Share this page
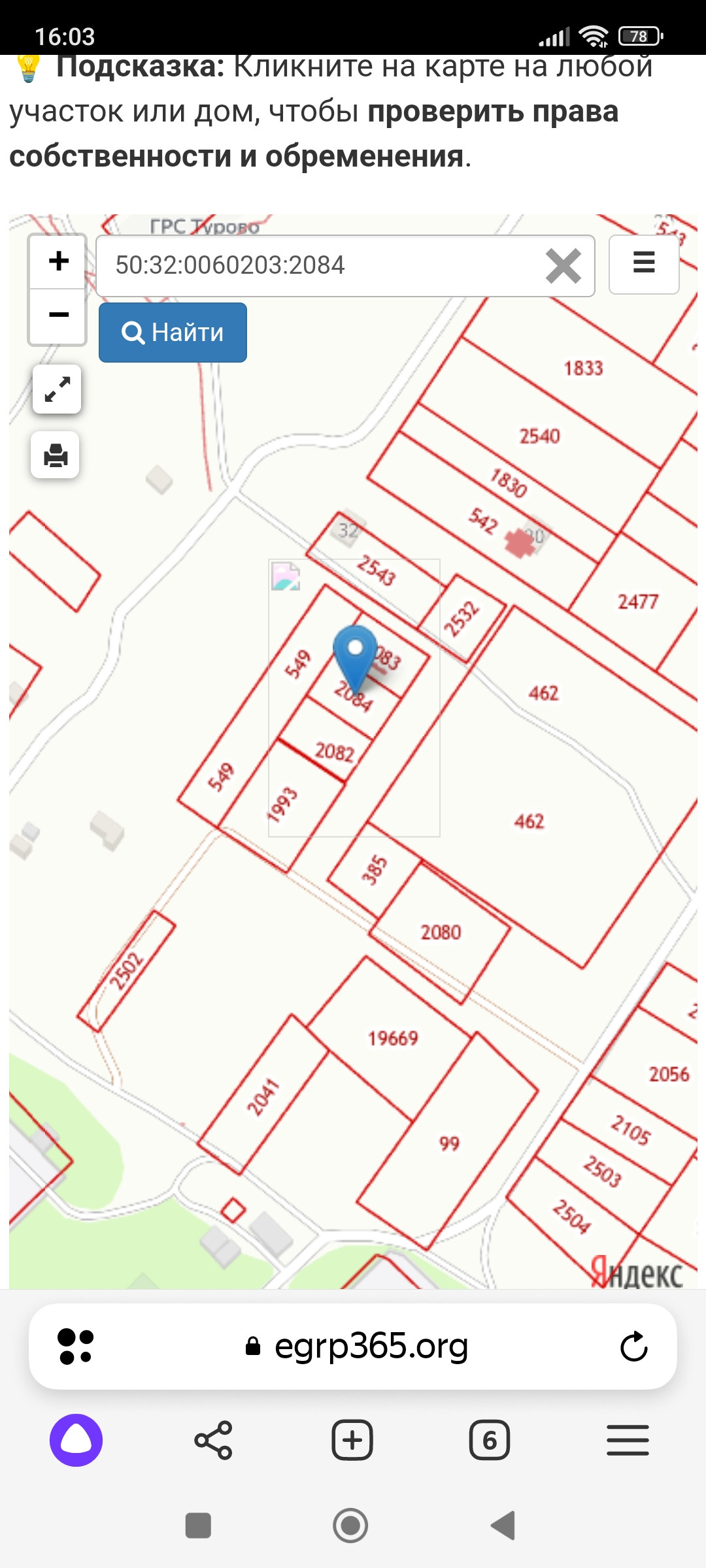 click(x=214, y=1441)
